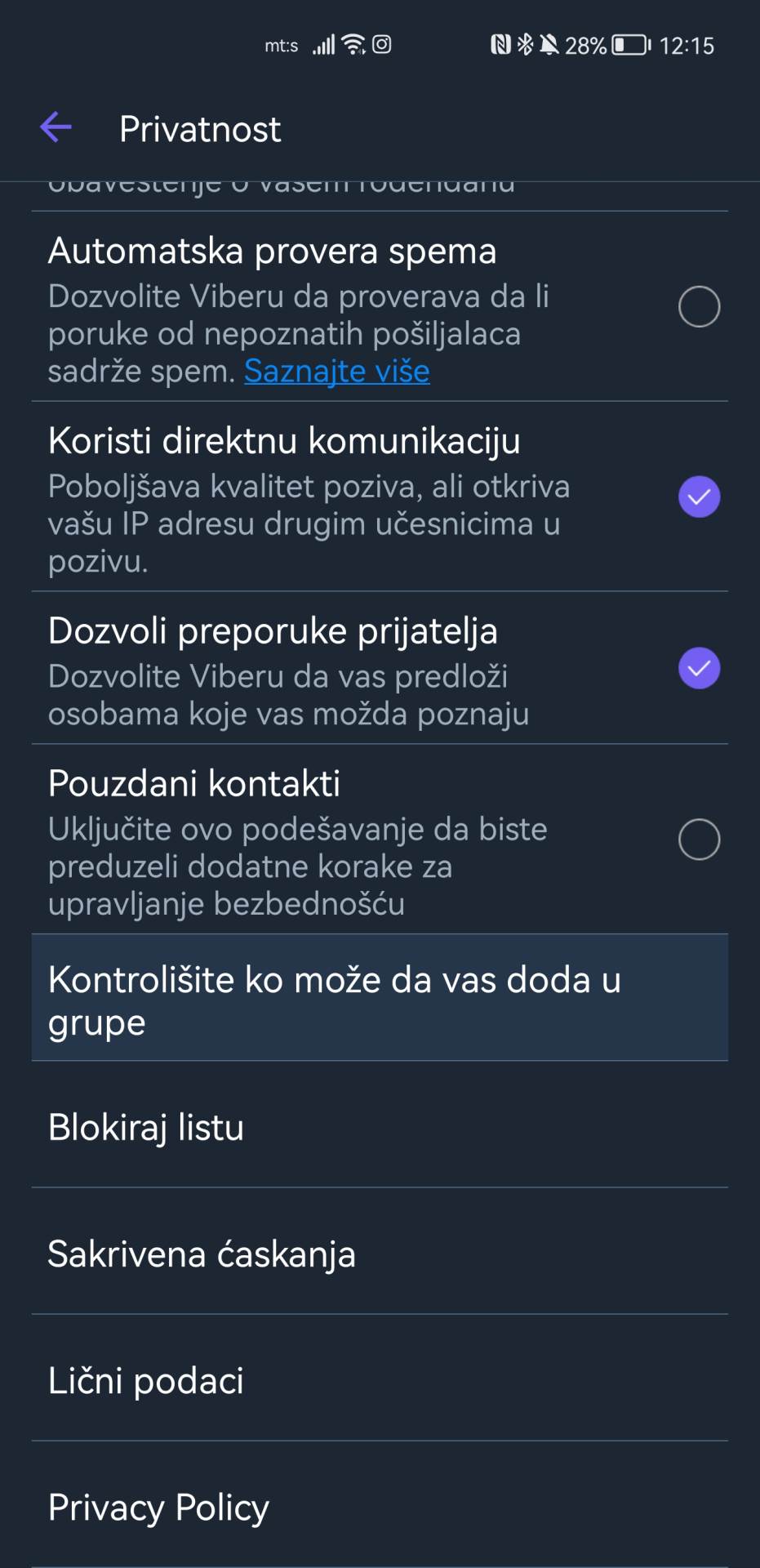Tap the 28% battery percentage text
Viewport: 760px width, 1568px height.
(584, 45)
